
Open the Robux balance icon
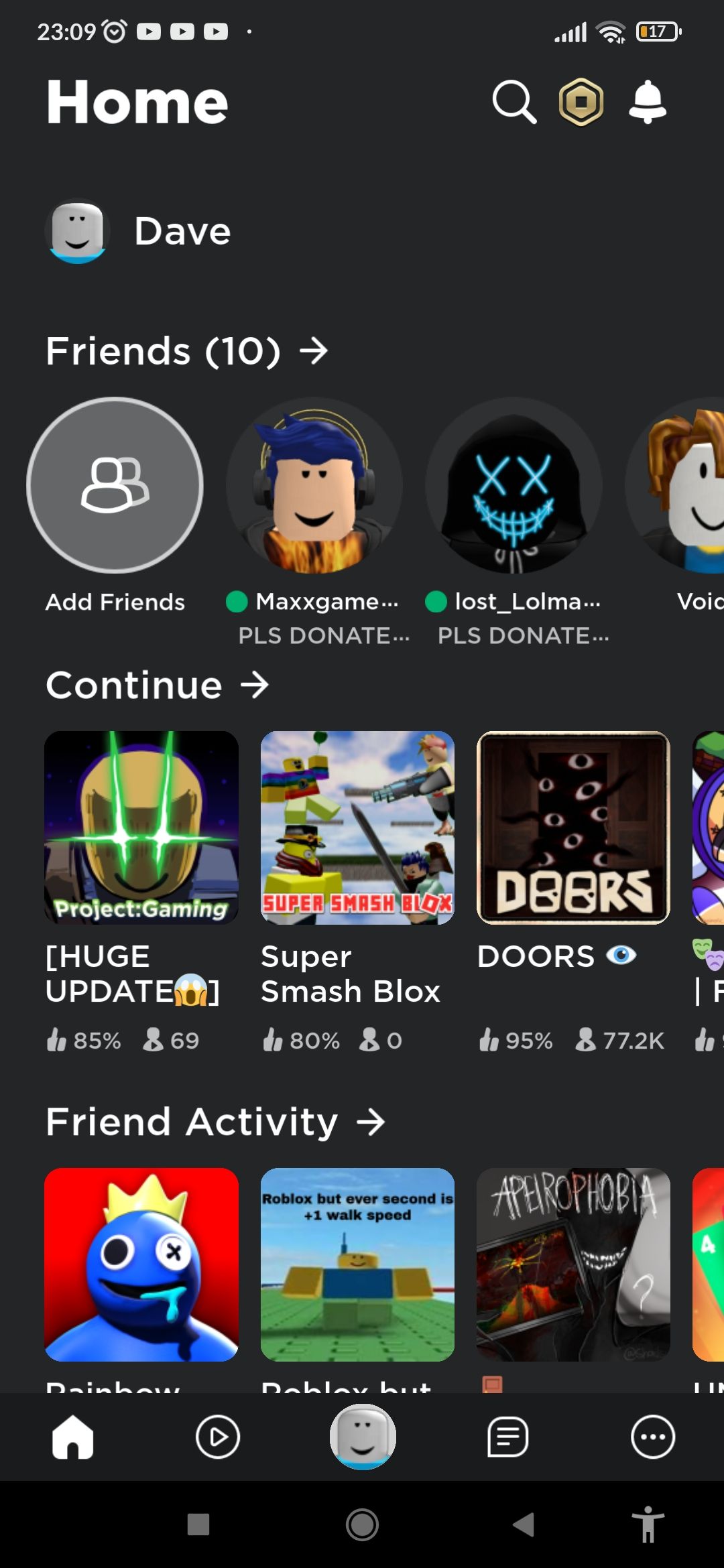click(581, 103)
